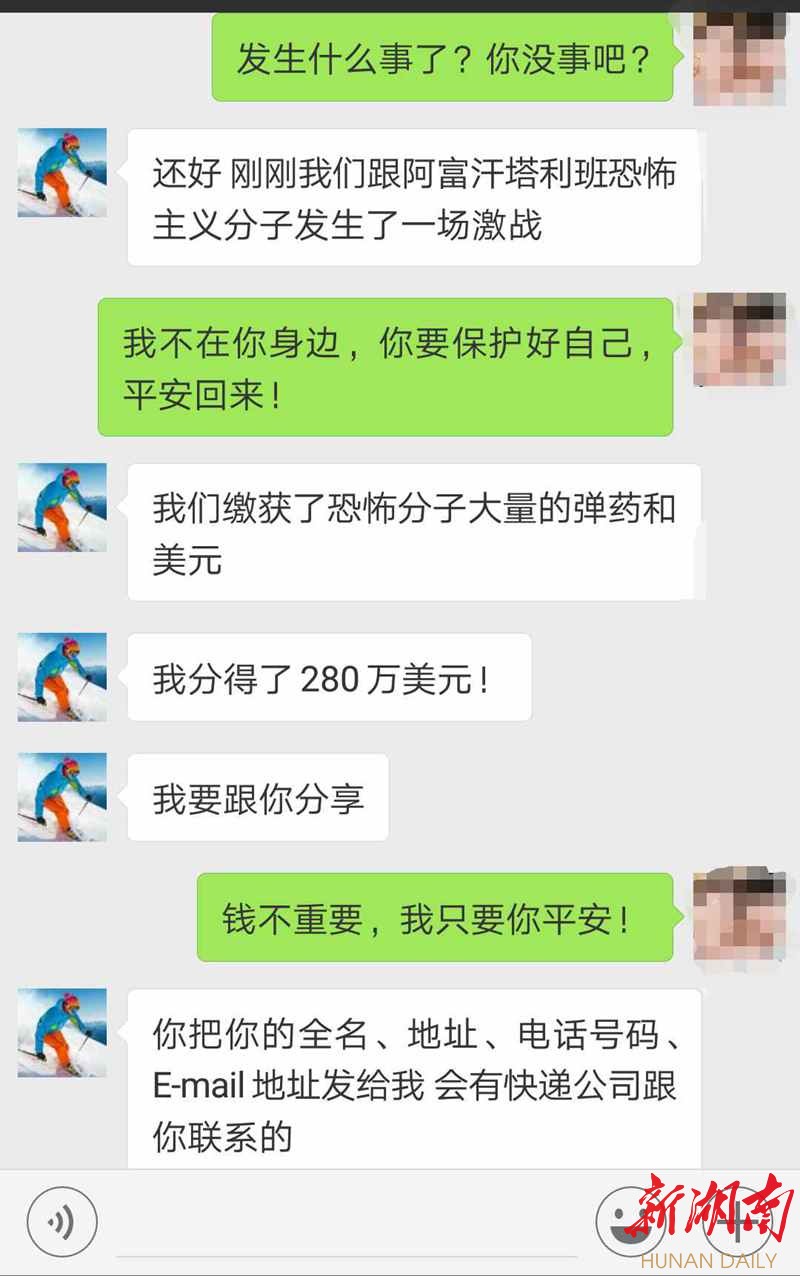This screenshot has height=1276, width=800.
Task: Switch to voice message input
Action: [x=62, y=1221]
